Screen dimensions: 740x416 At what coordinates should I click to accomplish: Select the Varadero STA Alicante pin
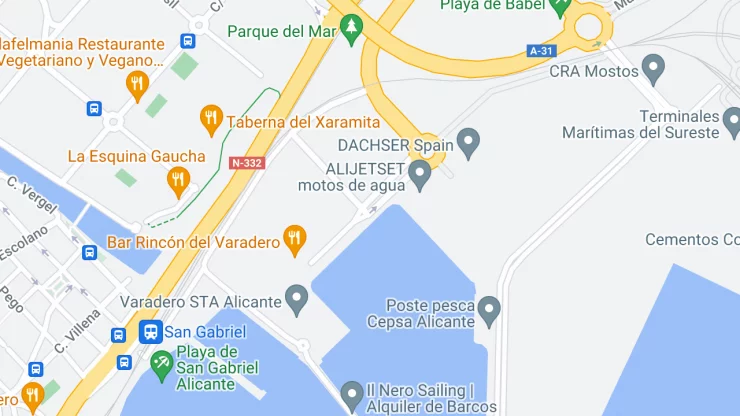pyautogui.click(x=296, y=297)
